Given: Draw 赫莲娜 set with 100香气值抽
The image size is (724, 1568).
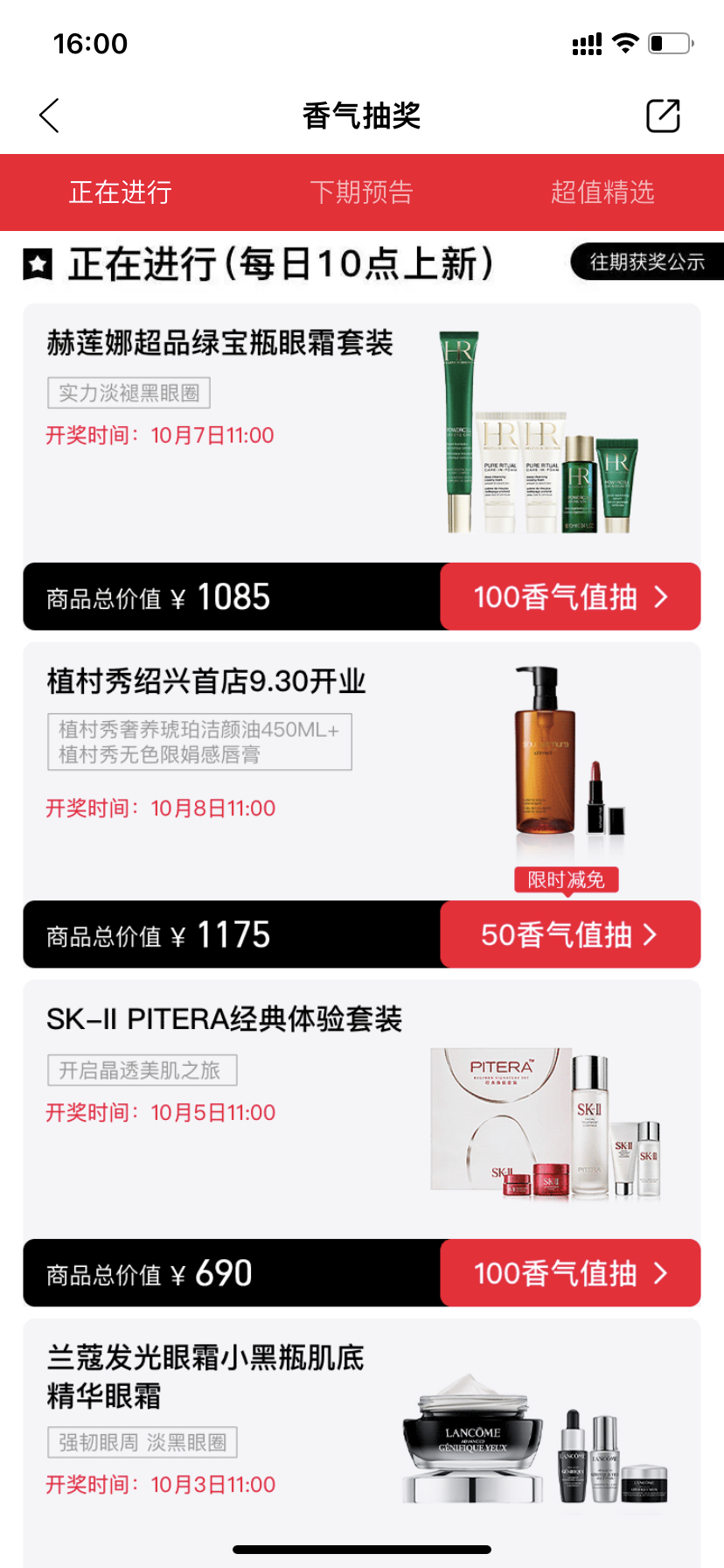Looking at the screenshot, I should coord(570,597).
